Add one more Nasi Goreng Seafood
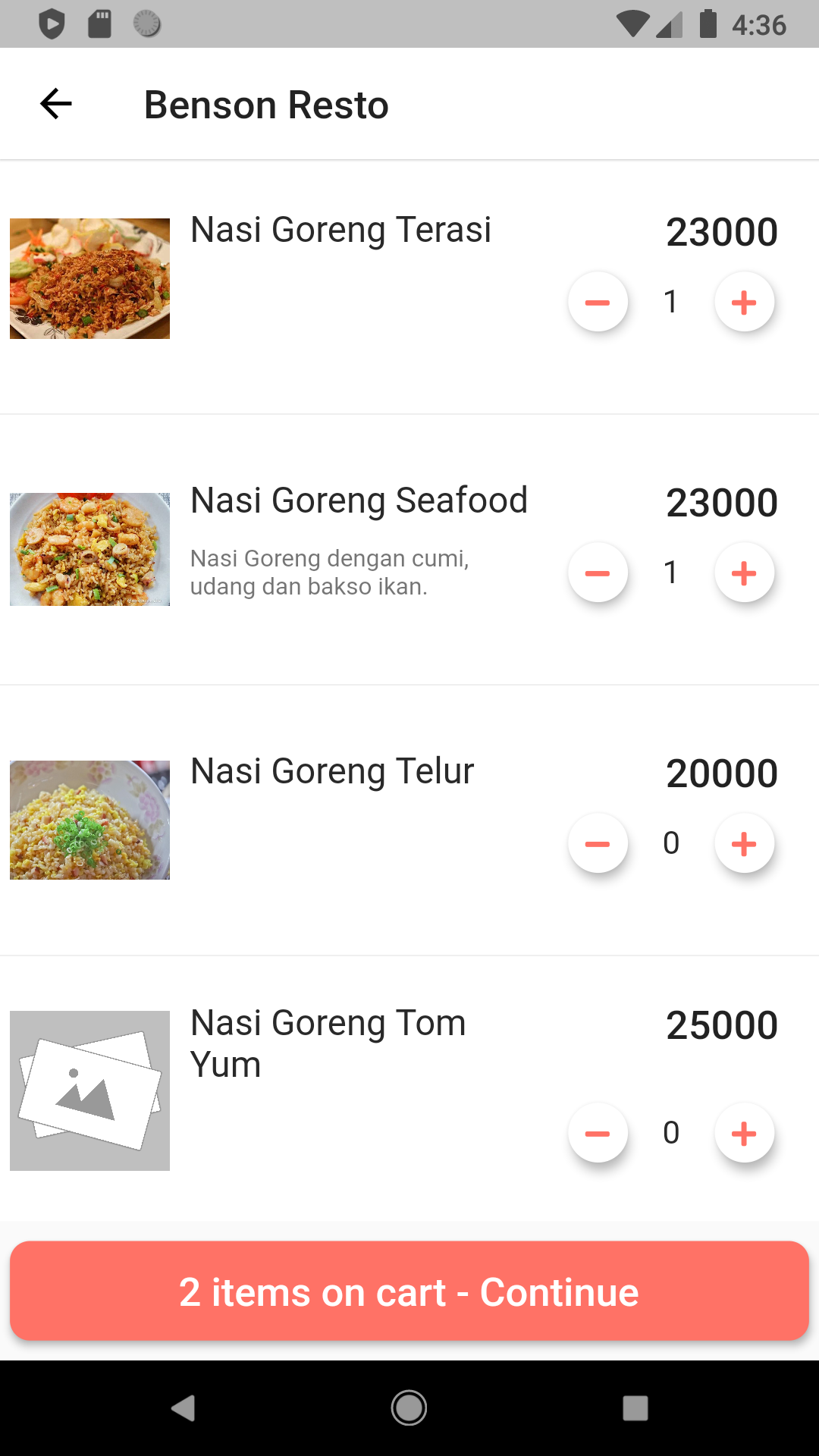Viewport: 819px width, 1456px height. (x=744, y=573)
